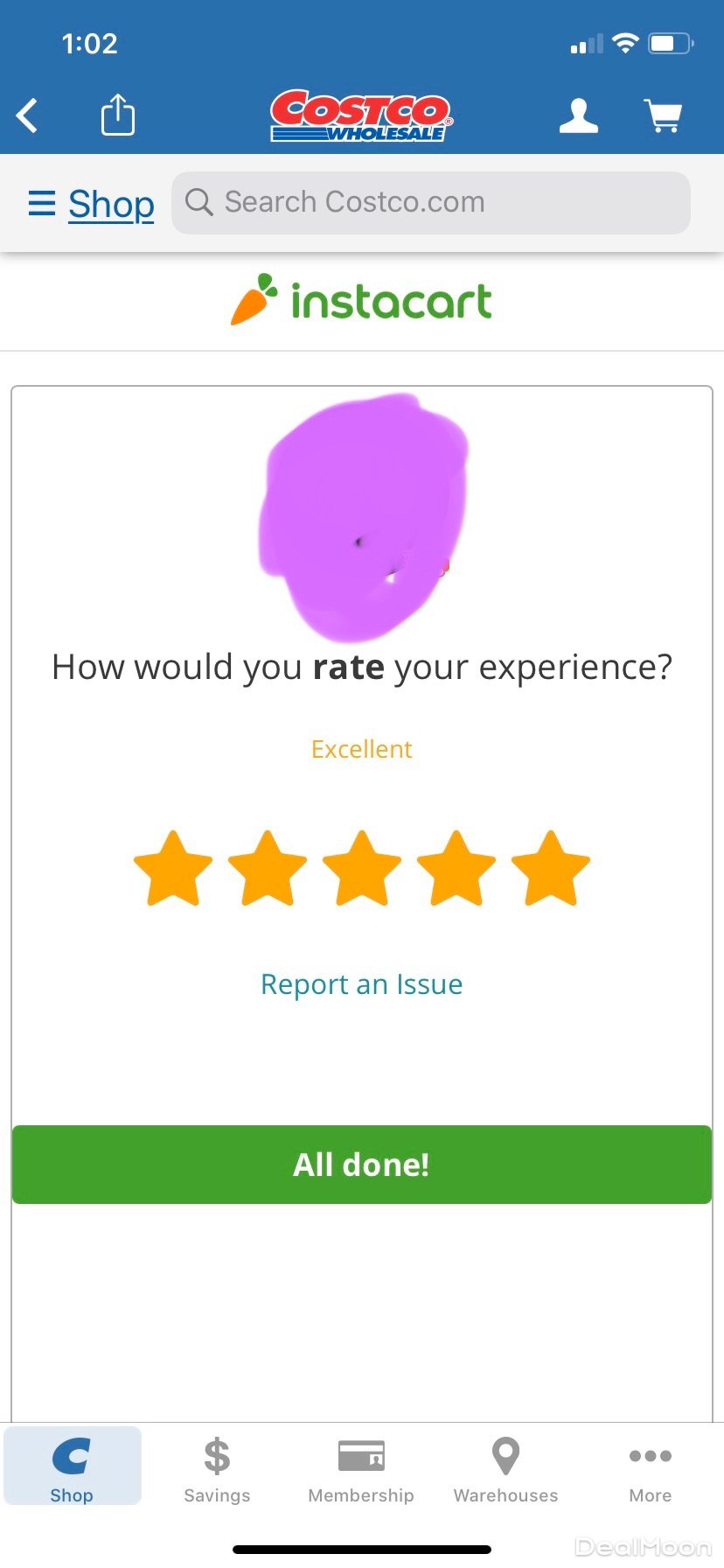Select the fifth rating star

(x=551, y=869)
